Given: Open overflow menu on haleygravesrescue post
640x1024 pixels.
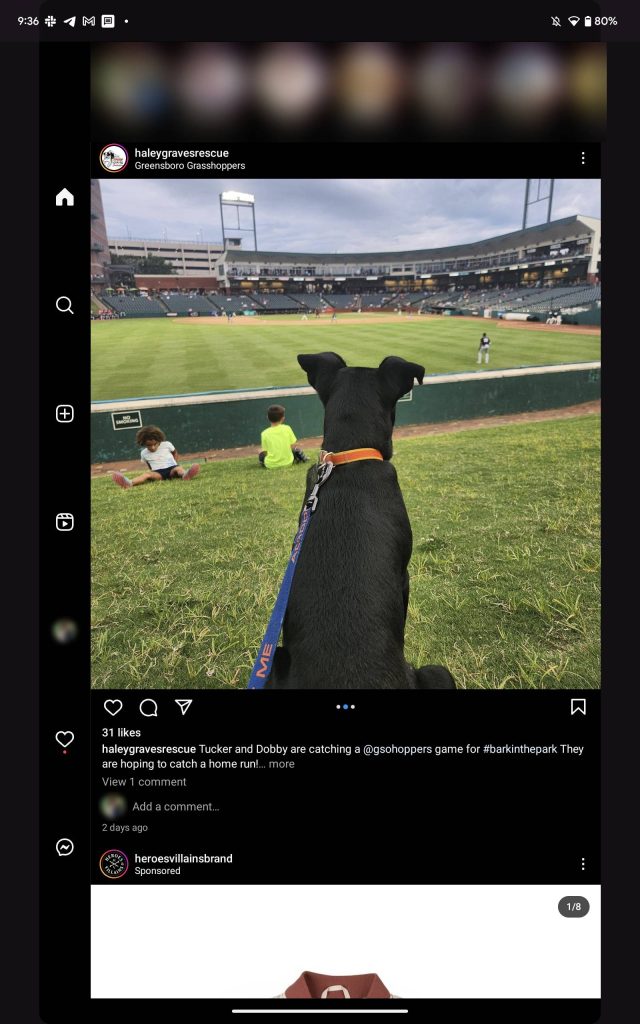Looking at the screenshot, I should coord(583,158).
